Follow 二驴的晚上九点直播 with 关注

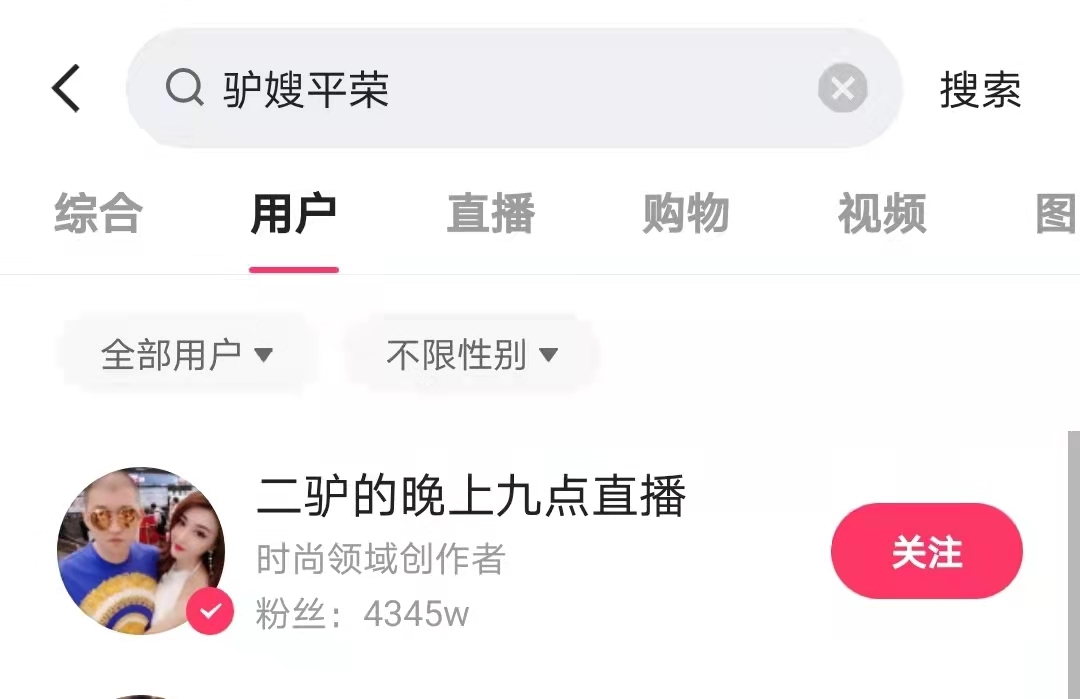926,552
